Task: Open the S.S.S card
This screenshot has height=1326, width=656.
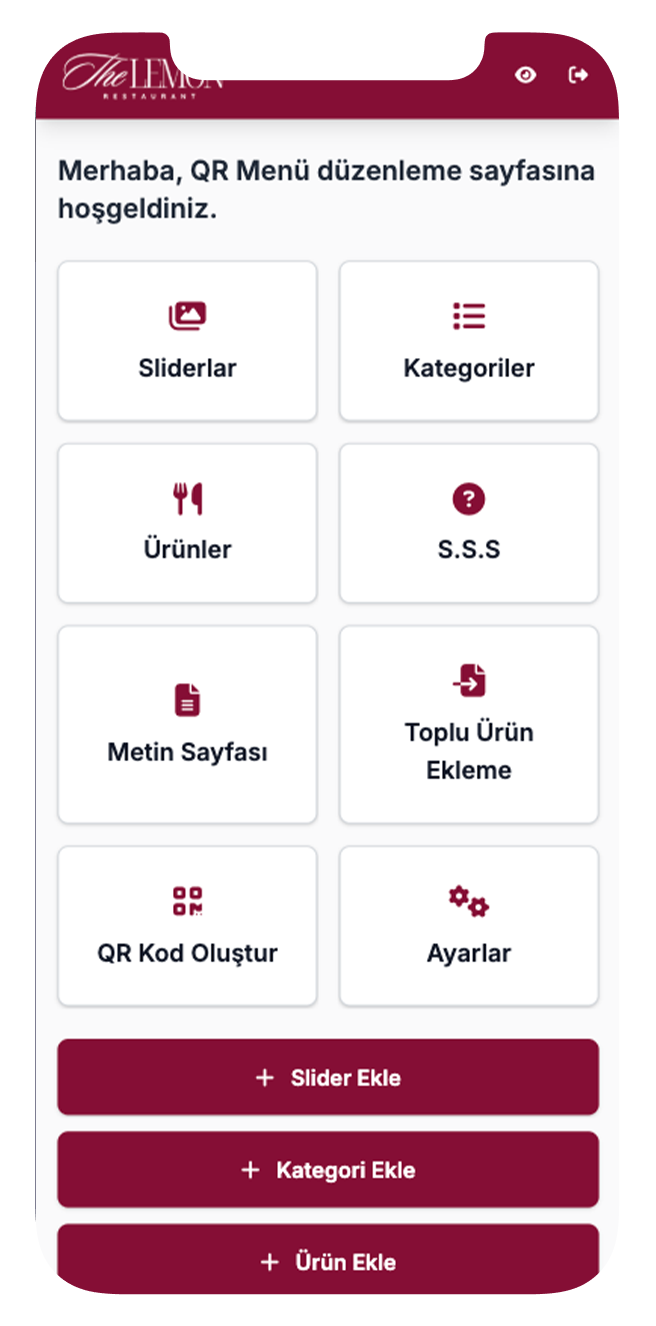Action: point(468,523)
